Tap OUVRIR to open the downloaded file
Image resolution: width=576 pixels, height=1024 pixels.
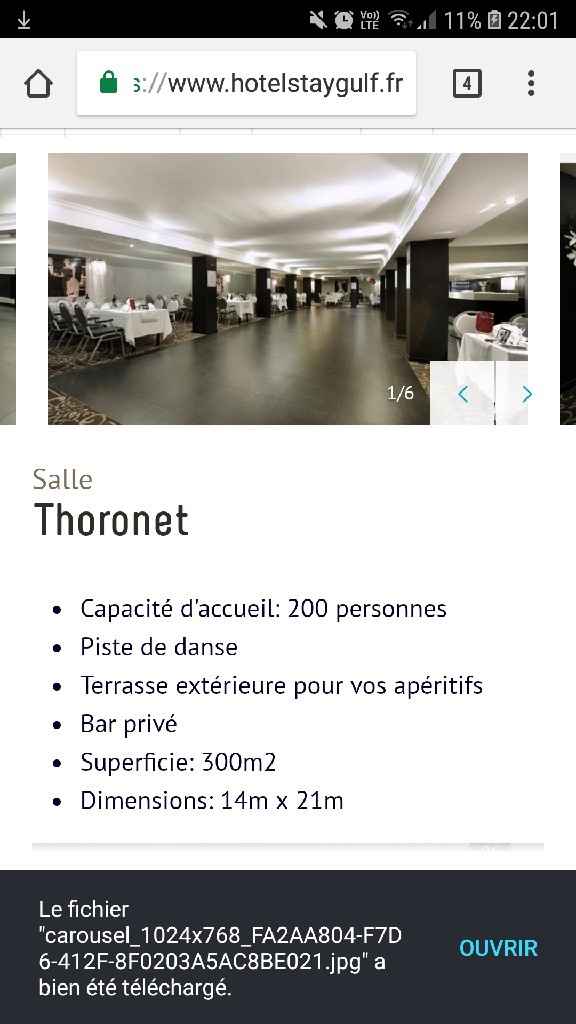[x=498, y=948]
